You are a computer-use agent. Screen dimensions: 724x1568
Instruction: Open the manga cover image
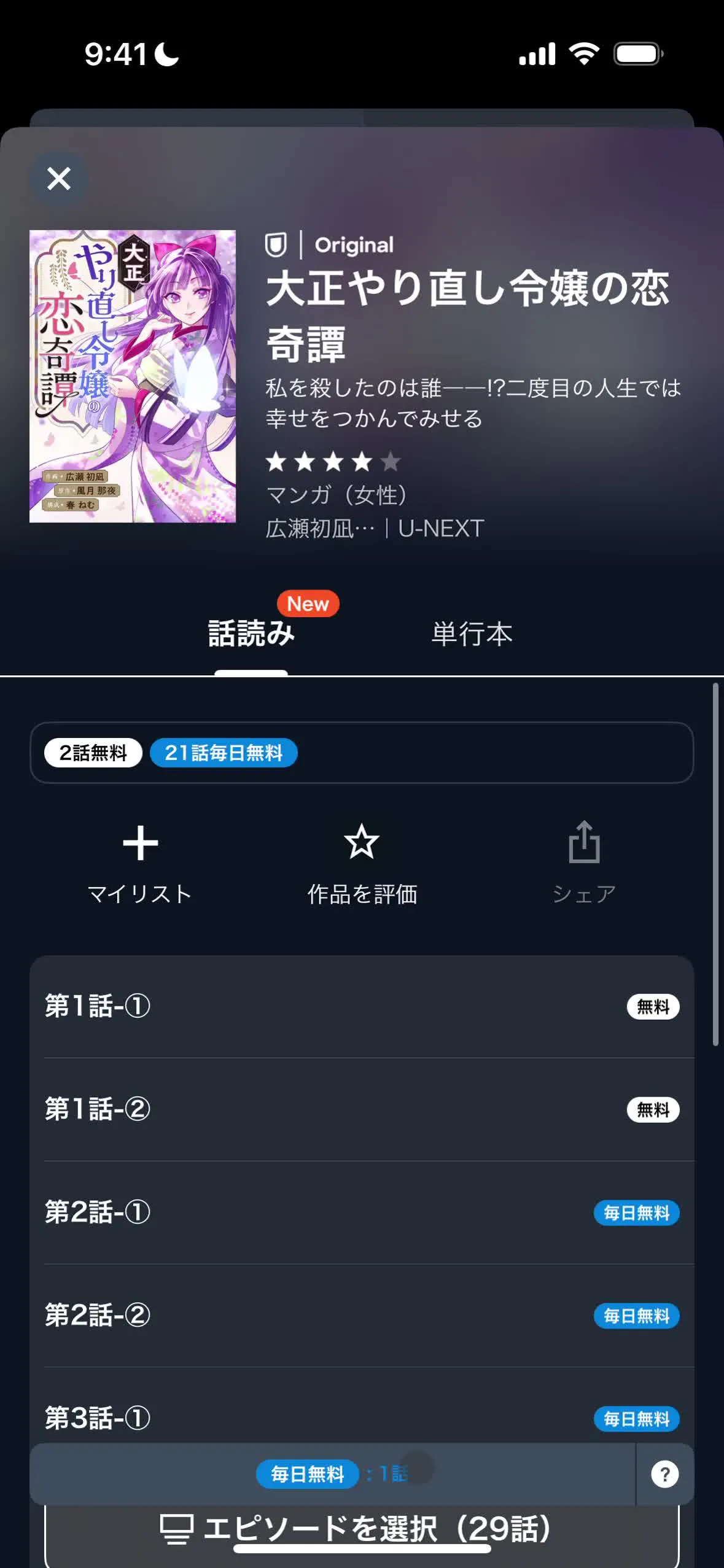pyautogui.click(x=133, y=376)
